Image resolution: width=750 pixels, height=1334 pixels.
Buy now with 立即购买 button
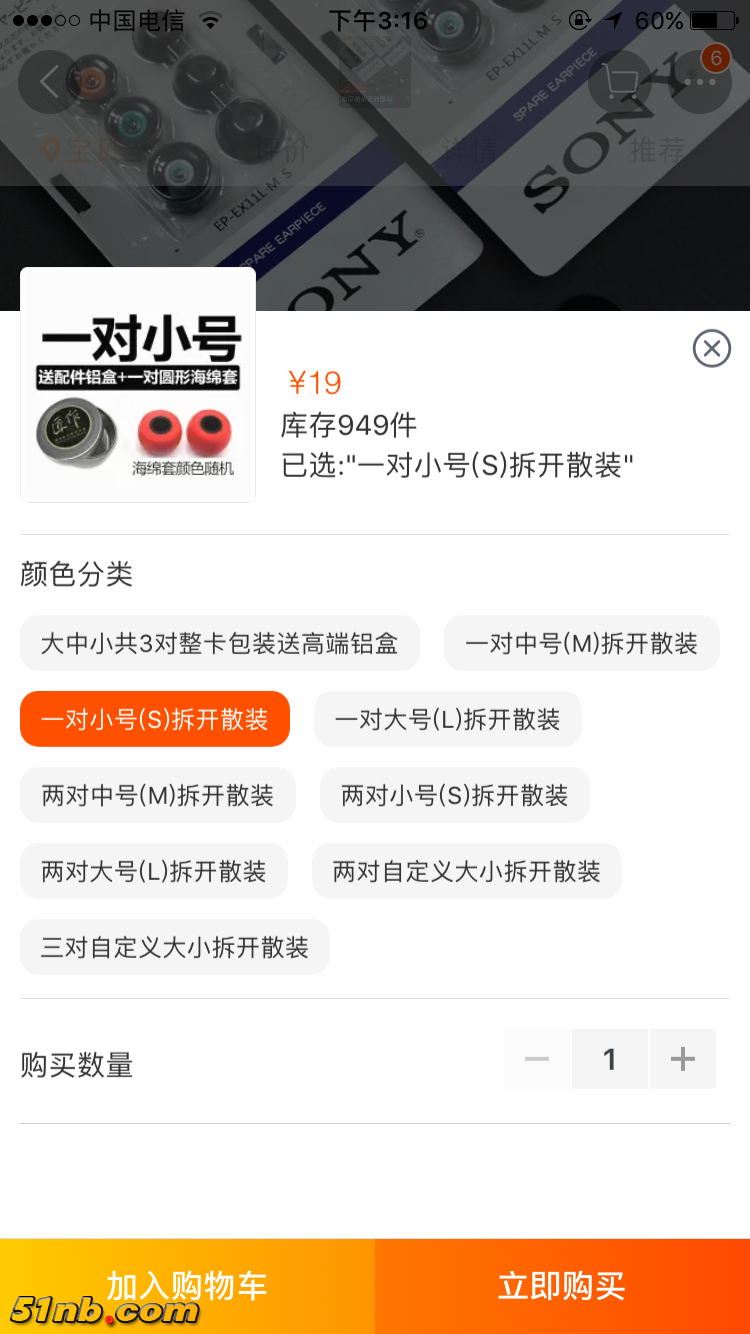click(562, 1286)
